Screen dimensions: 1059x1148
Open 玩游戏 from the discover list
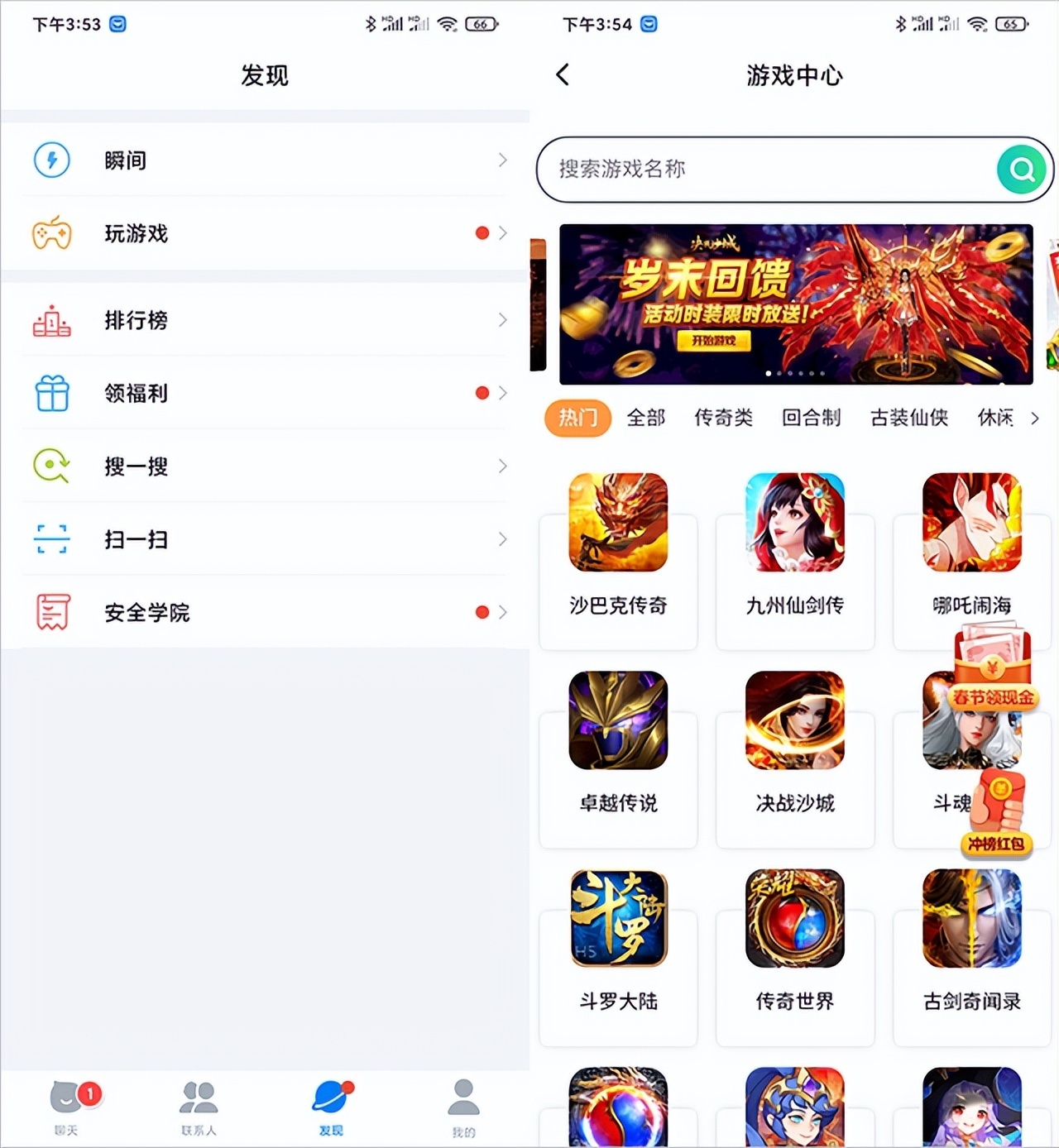pos(265,233)
